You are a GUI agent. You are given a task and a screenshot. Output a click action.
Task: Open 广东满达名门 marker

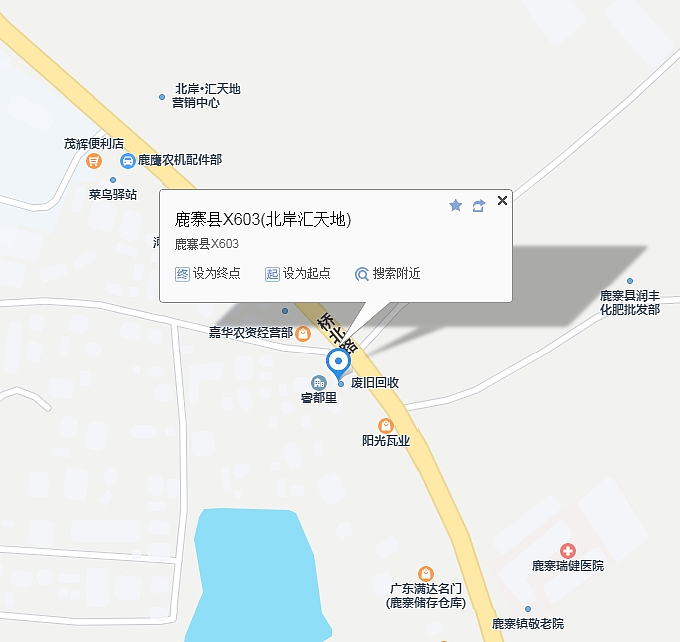pyautogui.click(x=427, y=574)
